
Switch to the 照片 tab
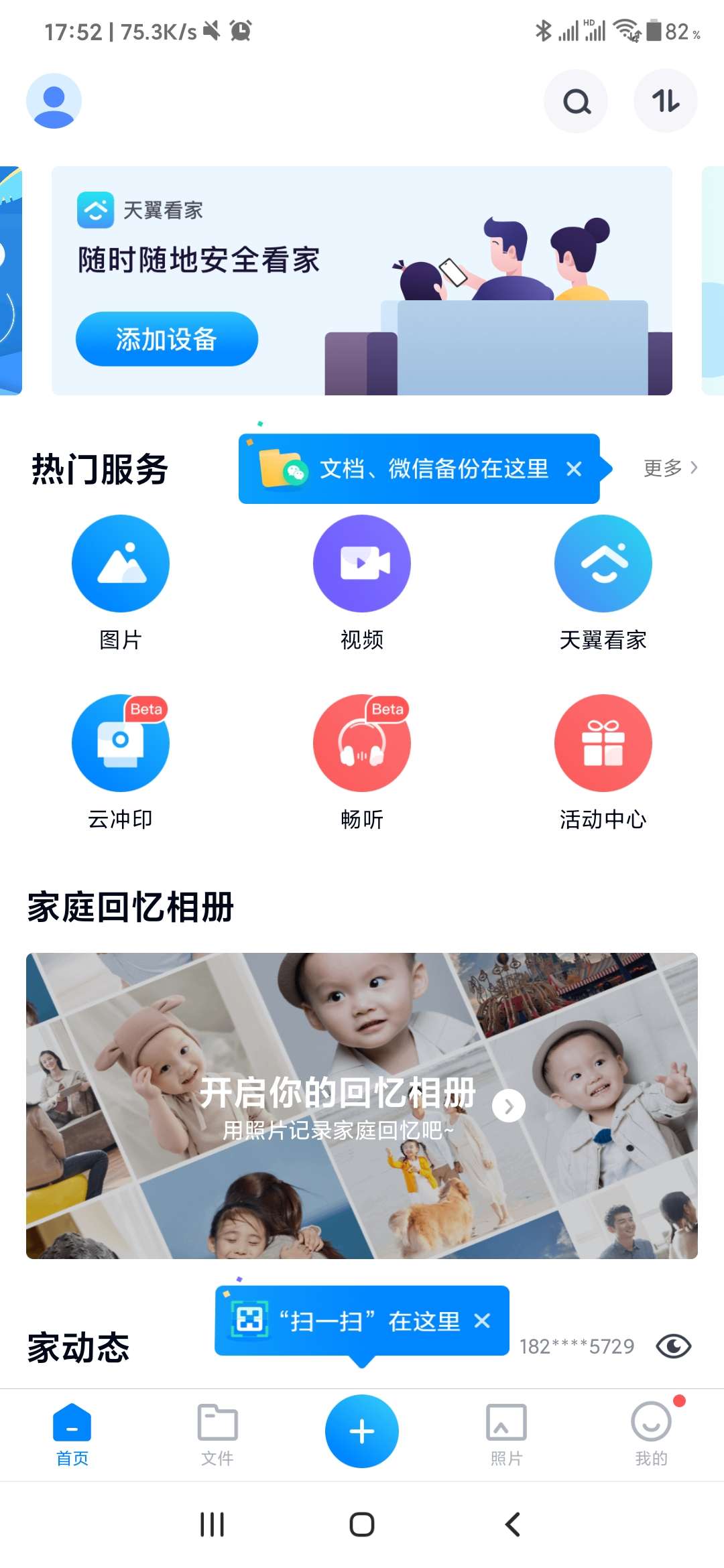click(x=506, y=1435)
